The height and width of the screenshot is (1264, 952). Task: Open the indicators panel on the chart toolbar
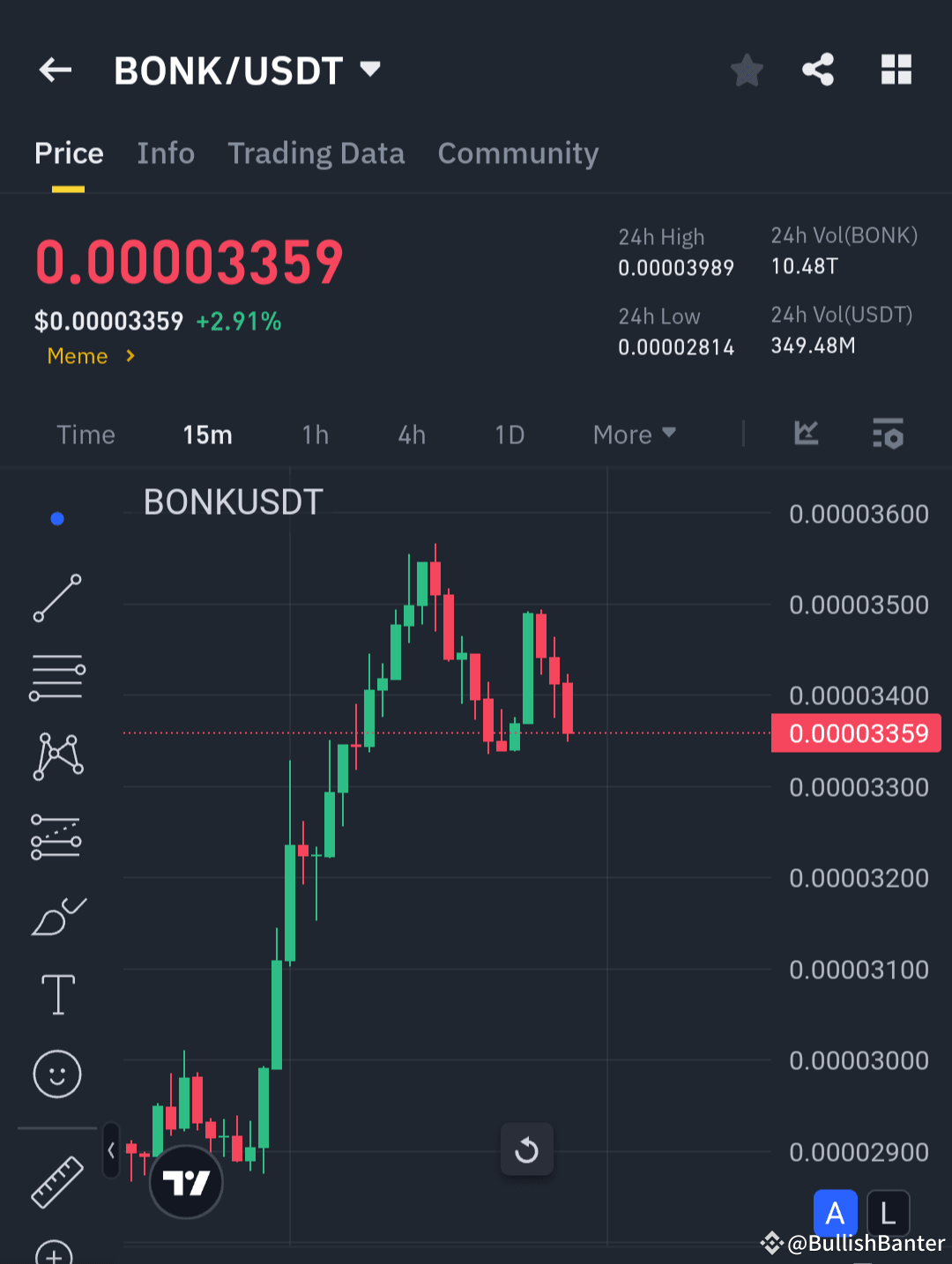pos(806,434)
